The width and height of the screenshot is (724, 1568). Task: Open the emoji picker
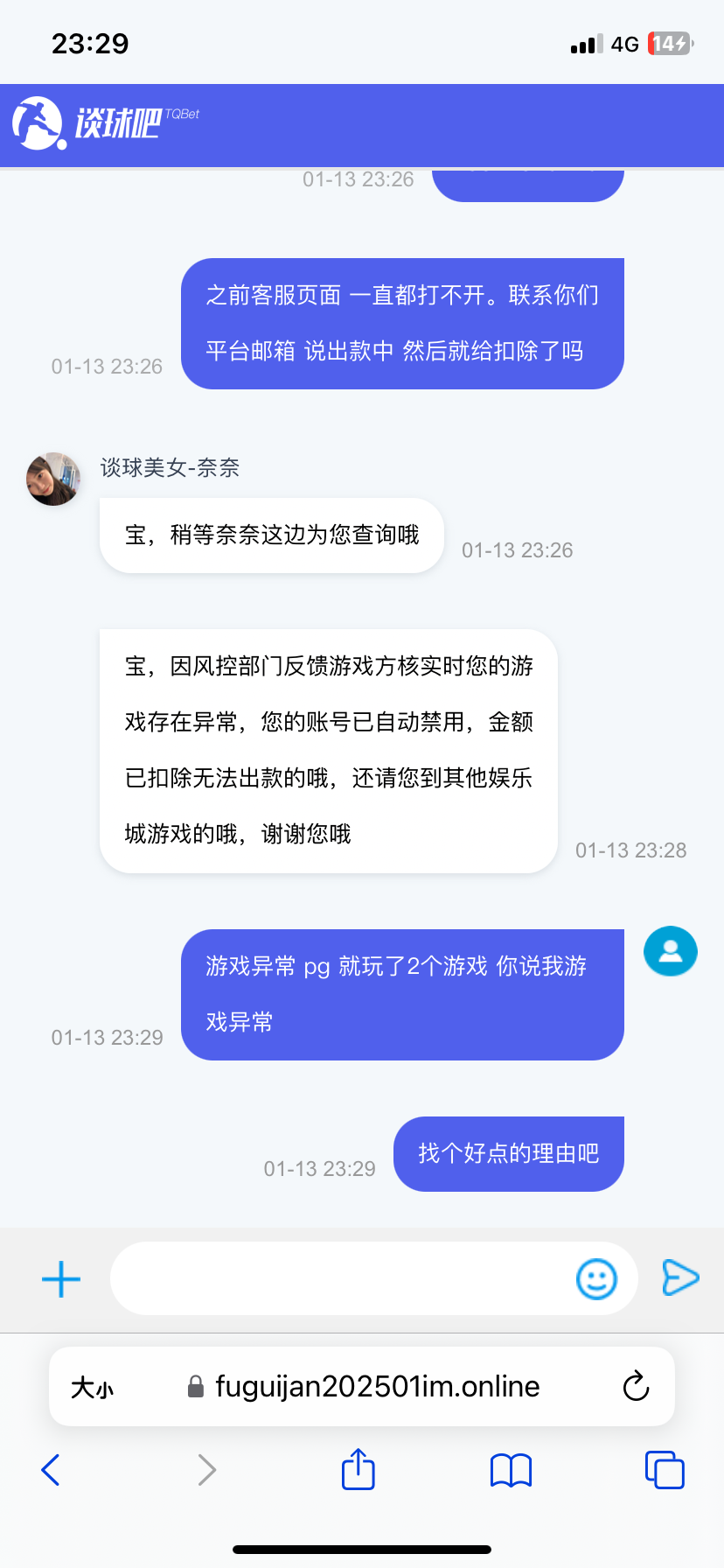tap(596, 1279)
